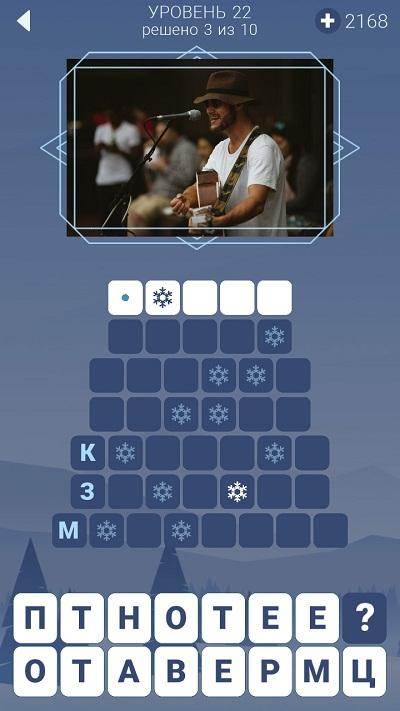Choose the letter В tile
This screenshot has height=711, width=400.
coord(176,671)
